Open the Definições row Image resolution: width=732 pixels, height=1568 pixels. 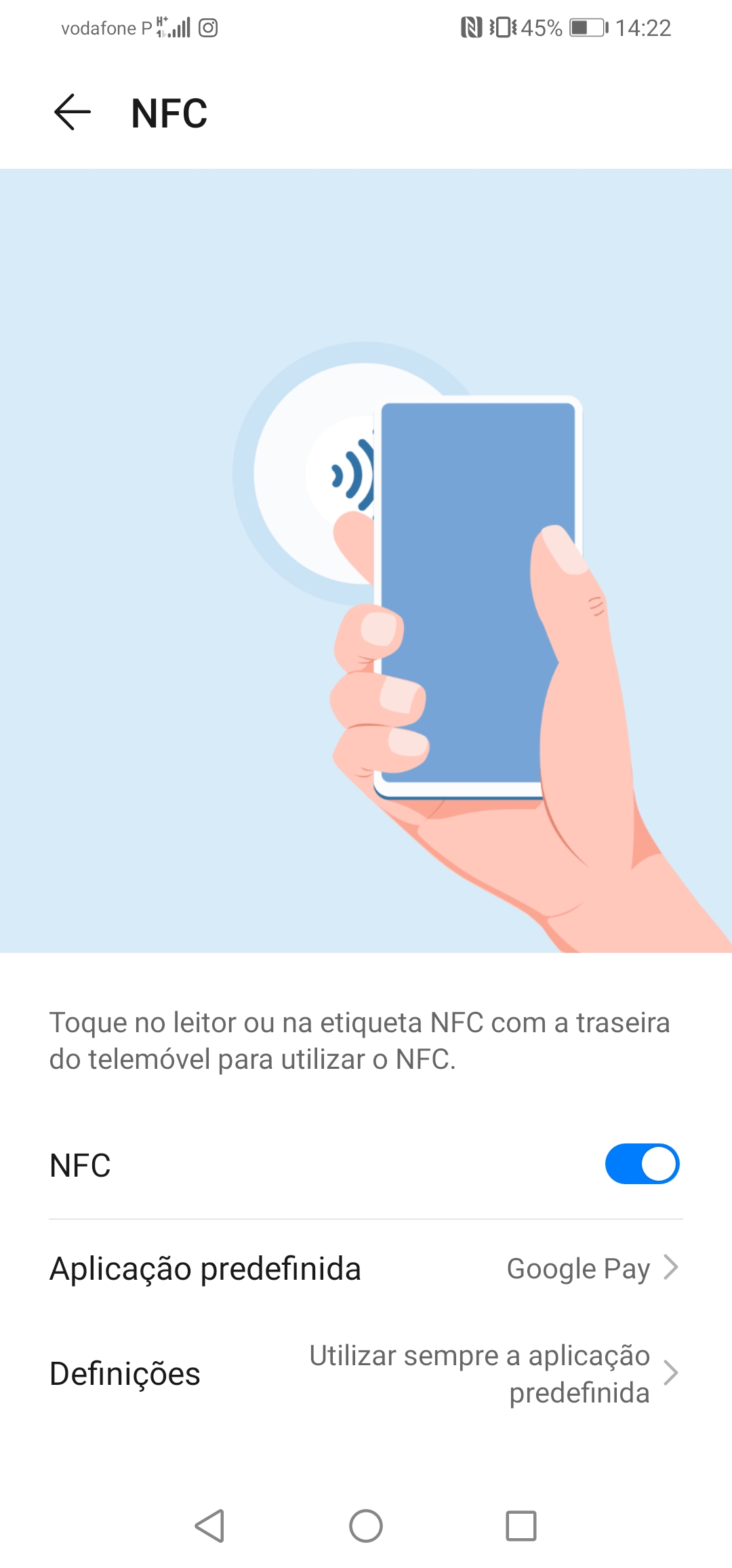366,1373
